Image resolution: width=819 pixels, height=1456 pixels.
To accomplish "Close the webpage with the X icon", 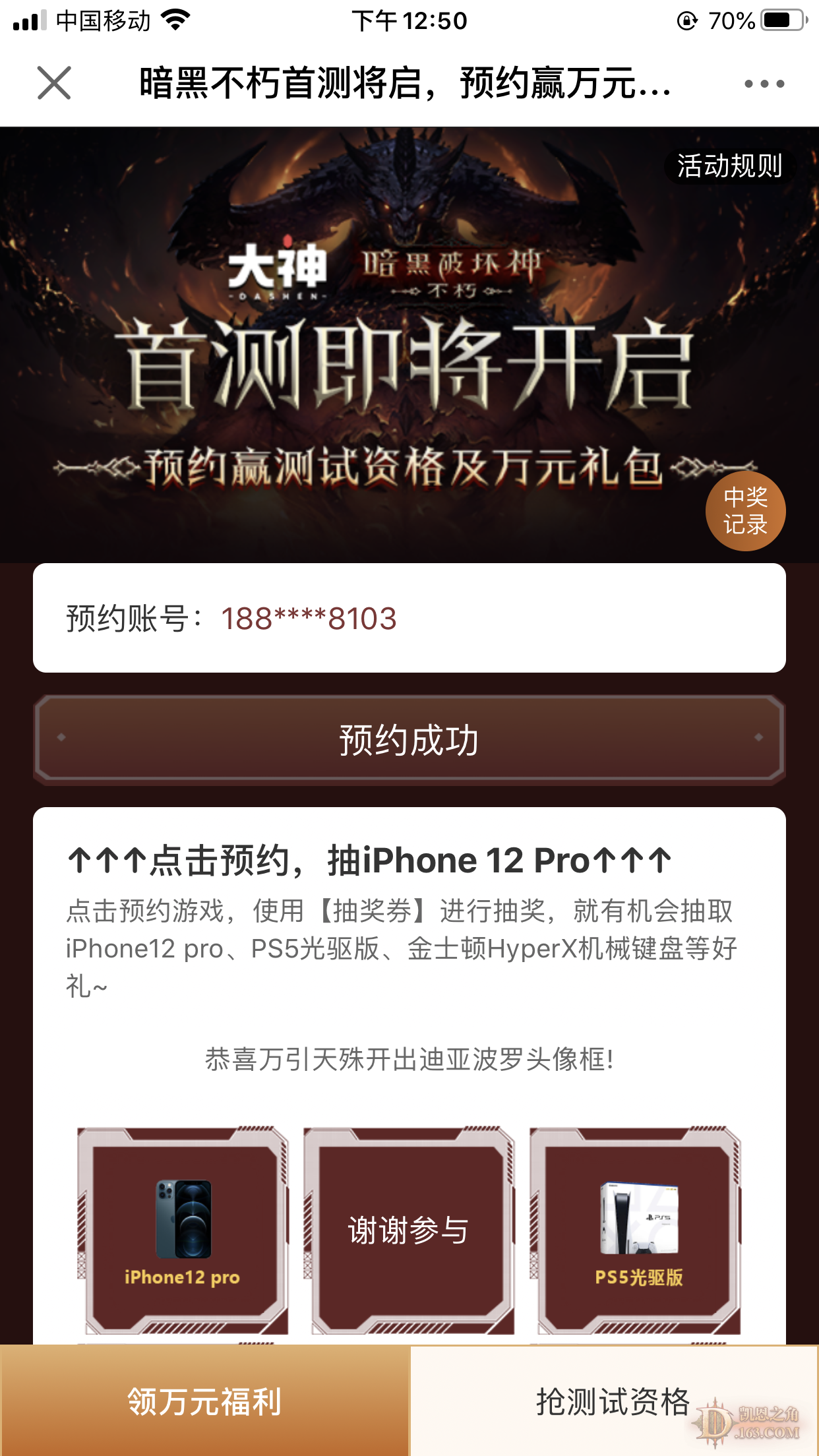I will click(54, 83).
